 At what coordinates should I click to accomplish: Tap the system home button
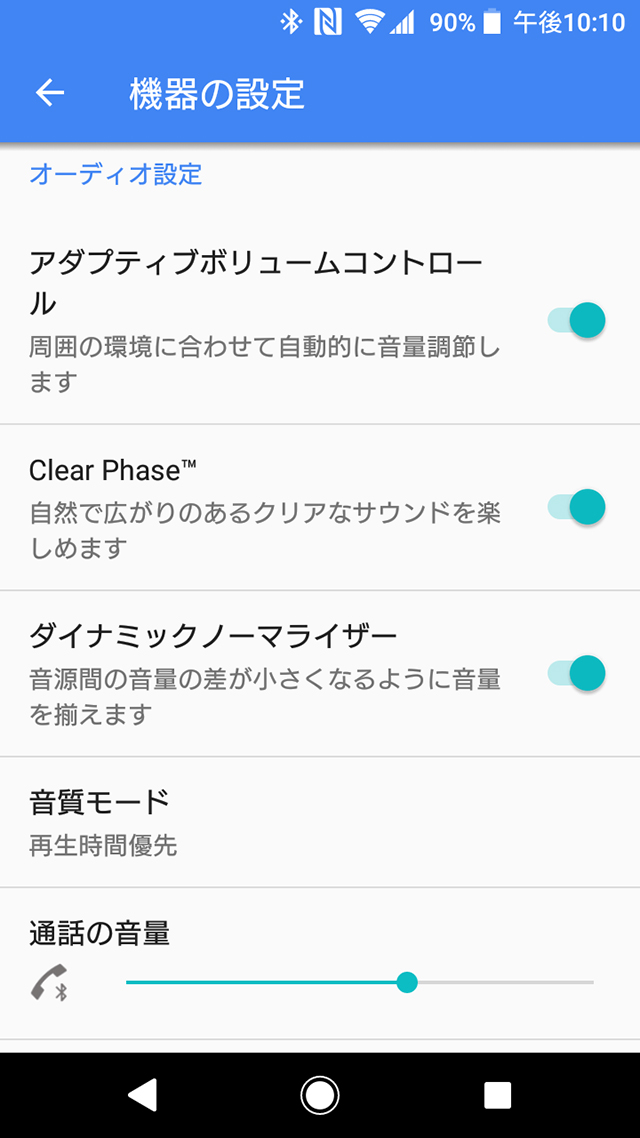coord(320,1095)
